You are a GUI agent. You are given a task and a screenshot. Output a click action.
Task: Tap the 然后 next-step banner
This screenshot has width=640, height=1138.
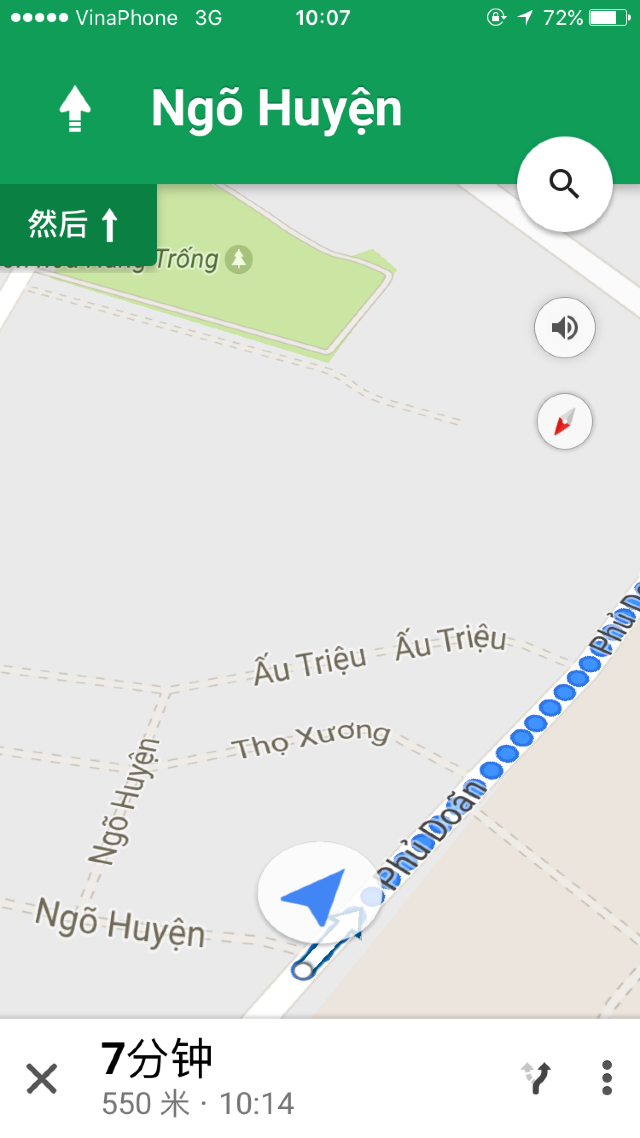pyautogui.click(x=77, y=224)
